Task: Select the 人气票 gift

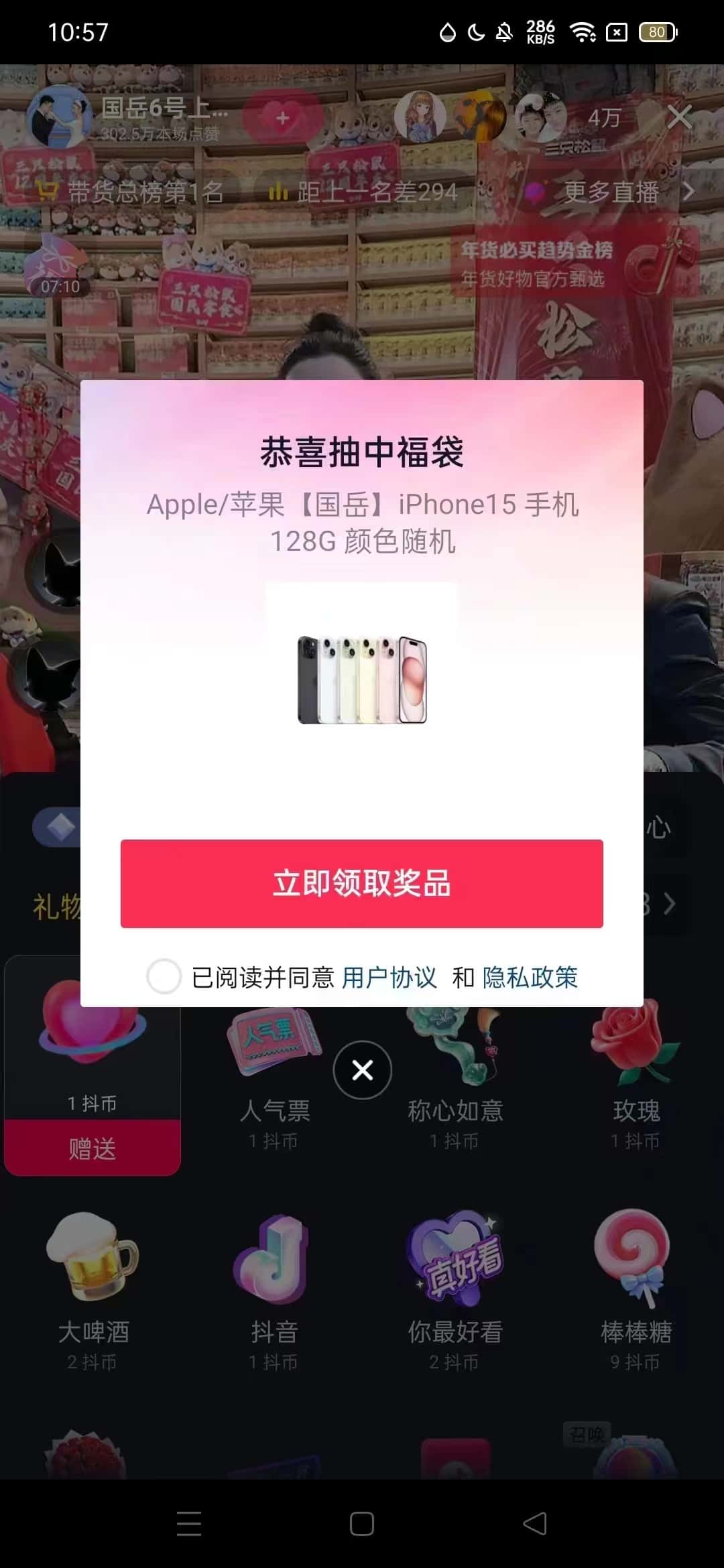Action: pos(274,1072)
